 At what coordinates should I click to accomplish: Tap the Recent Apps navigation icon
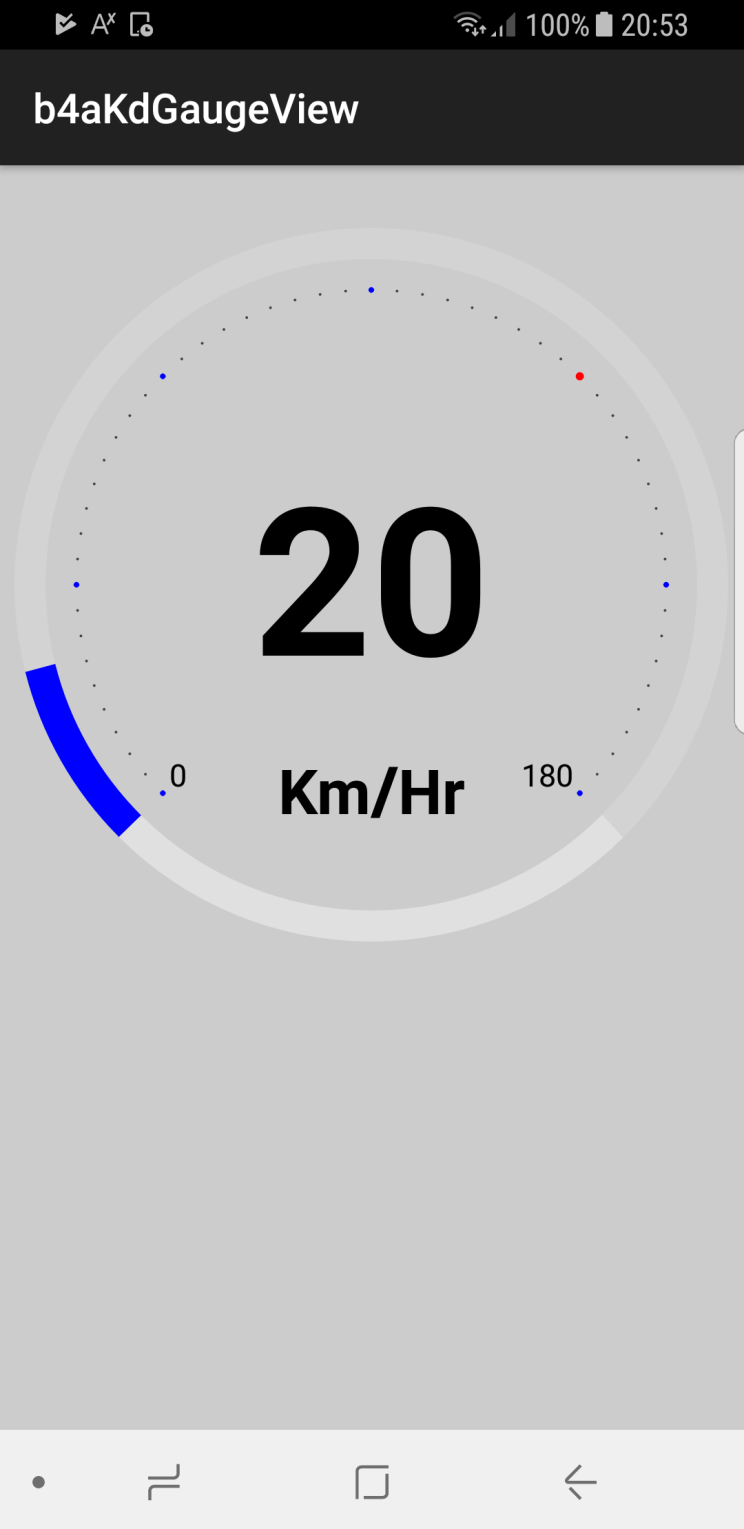click(164, 1483)
